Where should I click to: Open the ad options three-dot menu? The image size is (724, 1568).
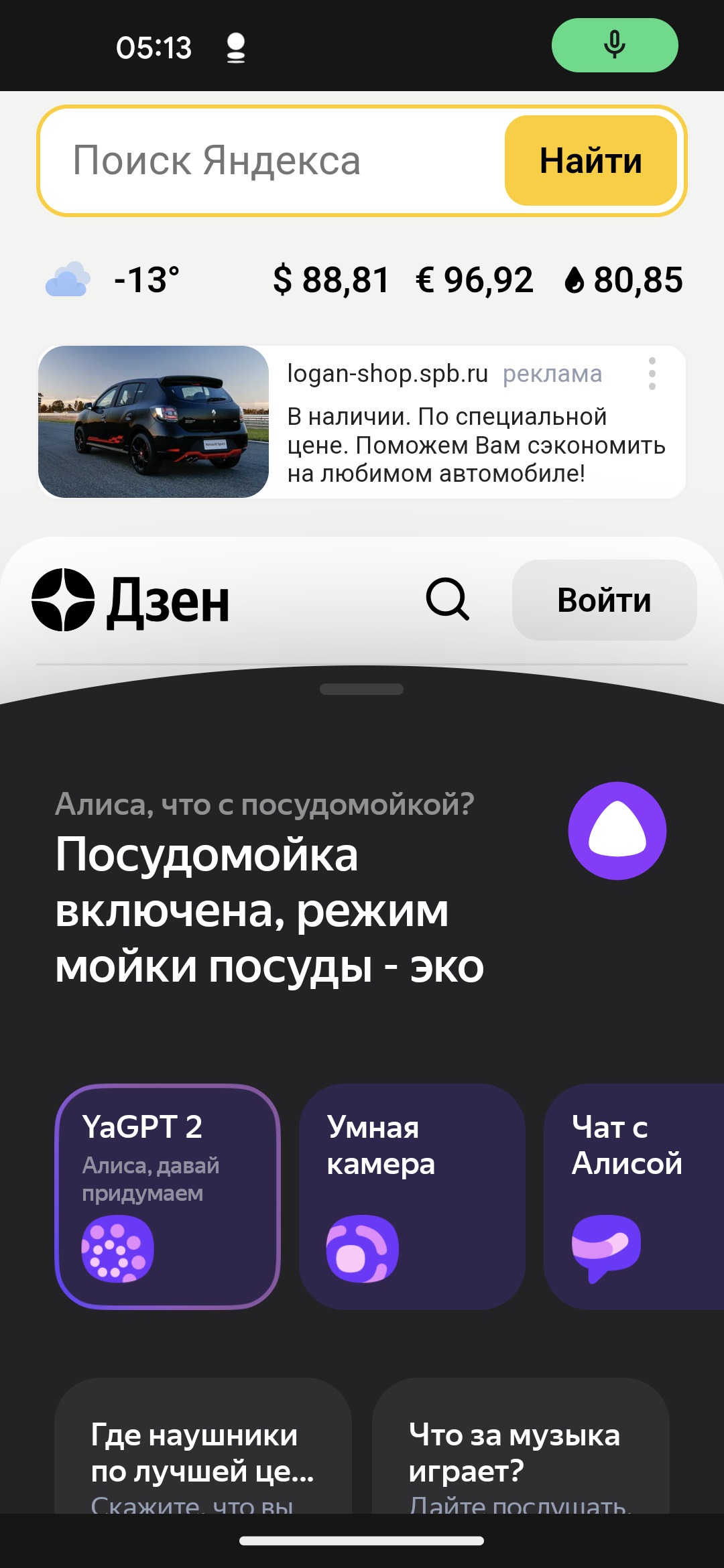[652, 374]
